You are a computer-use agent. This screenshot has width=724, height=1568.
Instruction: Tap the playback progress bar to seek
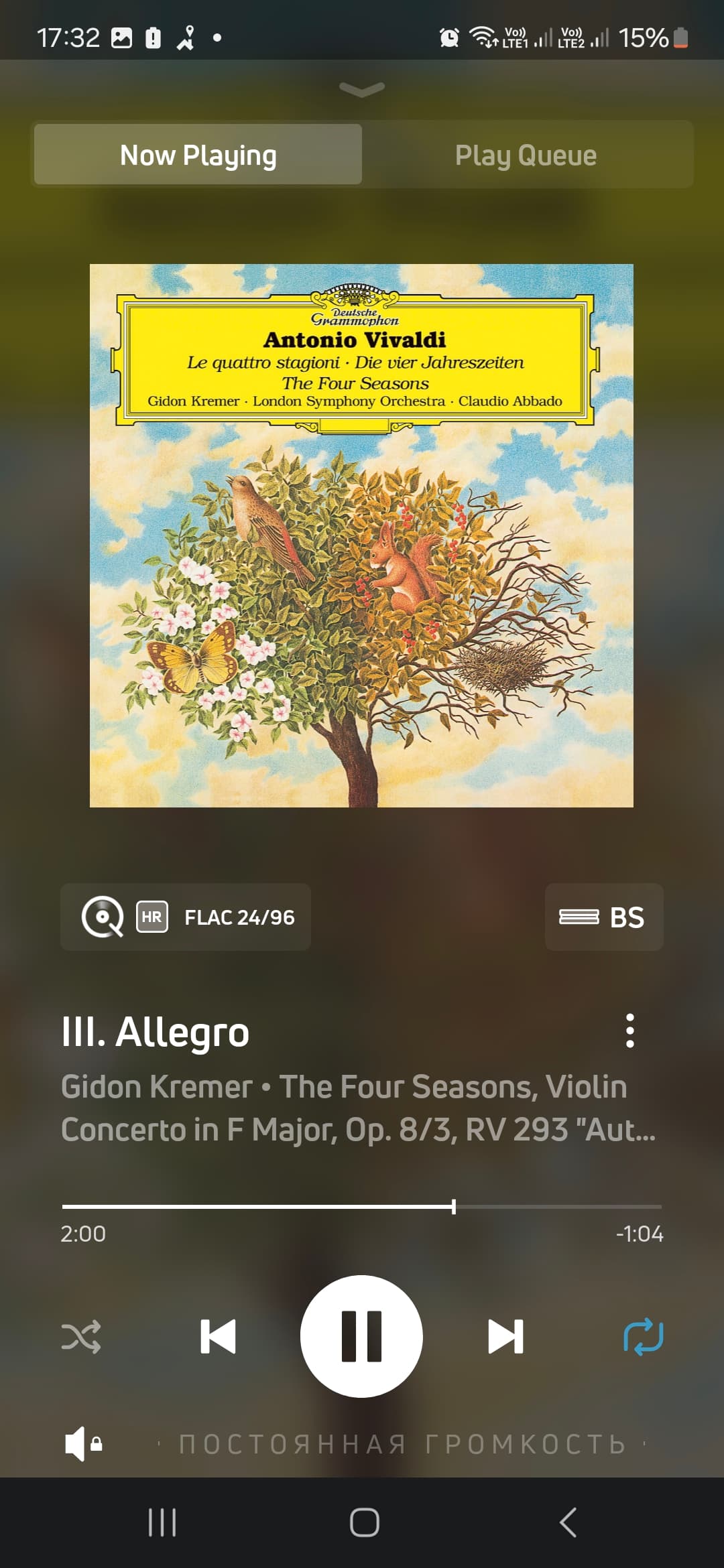(x=362, y=1206)
